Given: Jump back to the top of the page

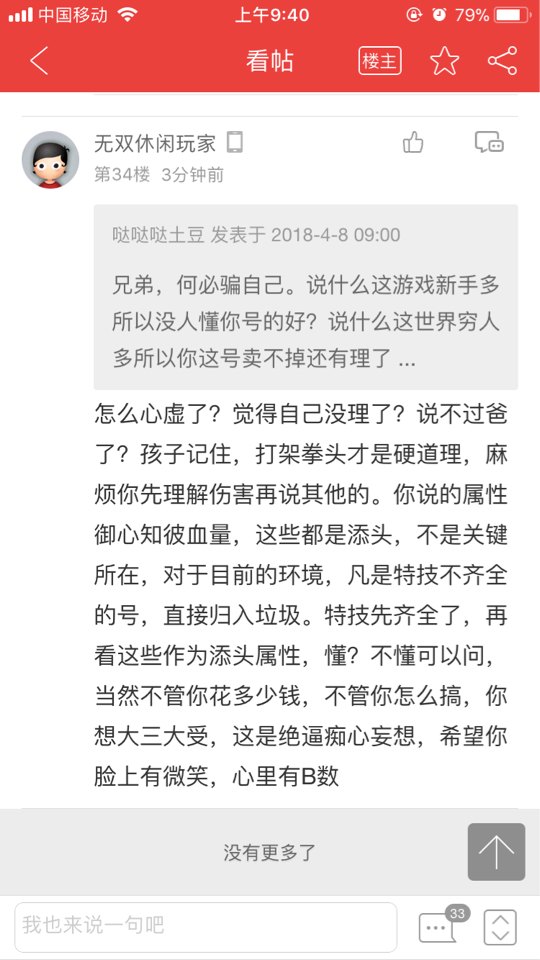Looking at the screenshot, I should [x=497, y=852].
